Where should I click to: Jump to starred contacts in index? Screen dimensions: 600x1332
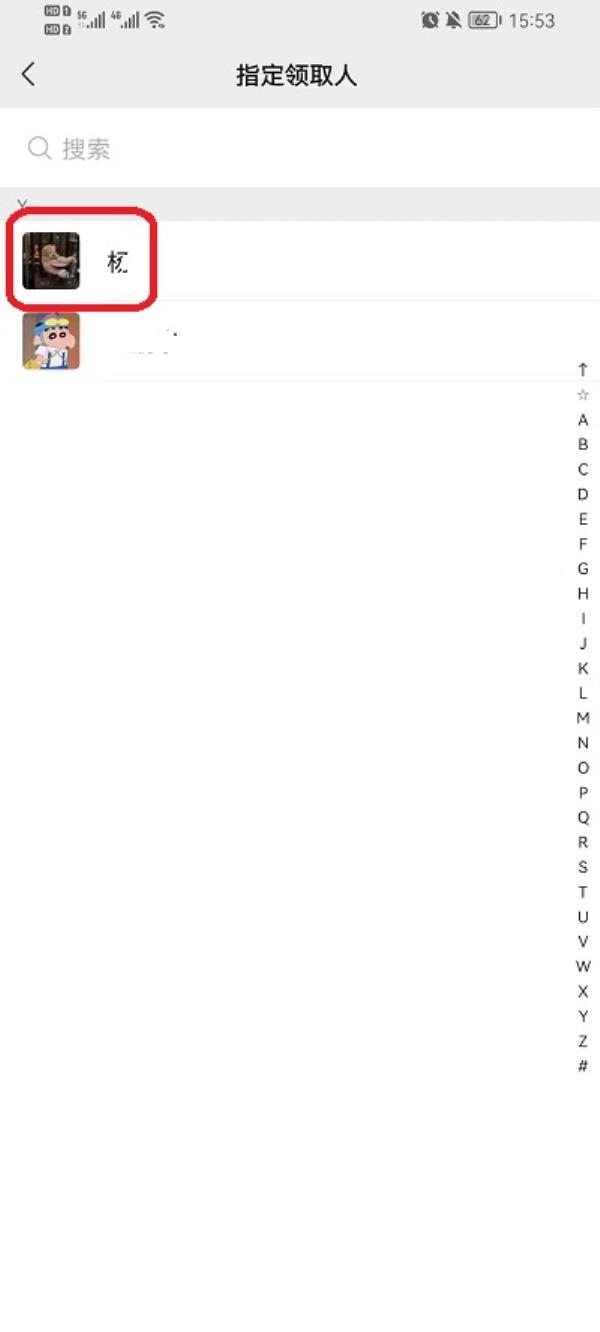click(583, 395)
